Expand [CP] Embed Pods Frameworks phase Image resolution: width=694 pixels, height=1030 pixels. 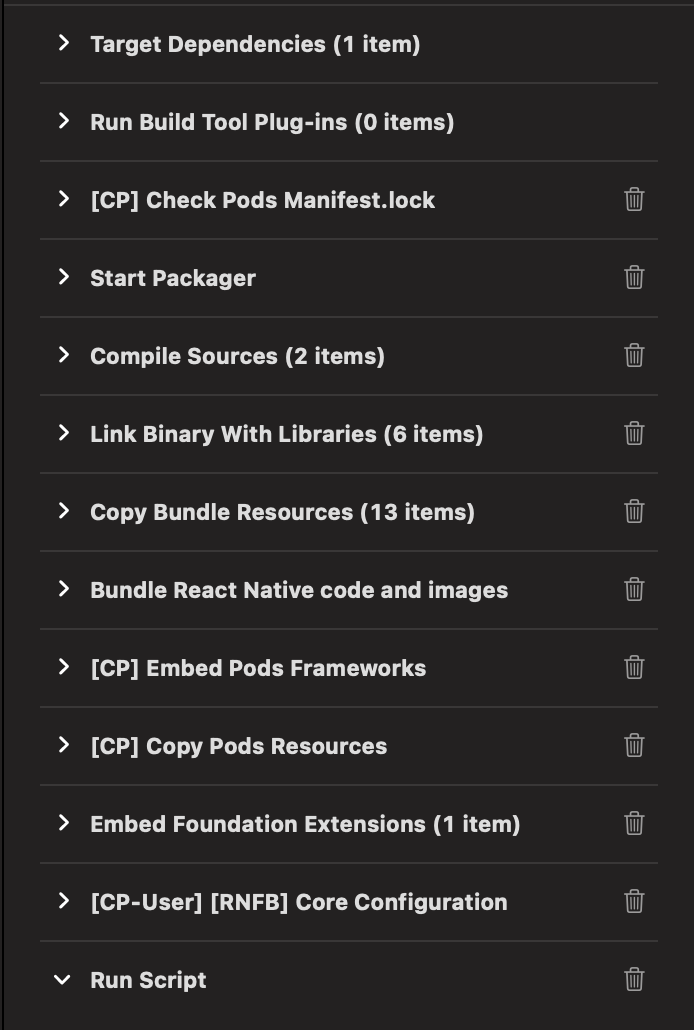coord(64,667)
